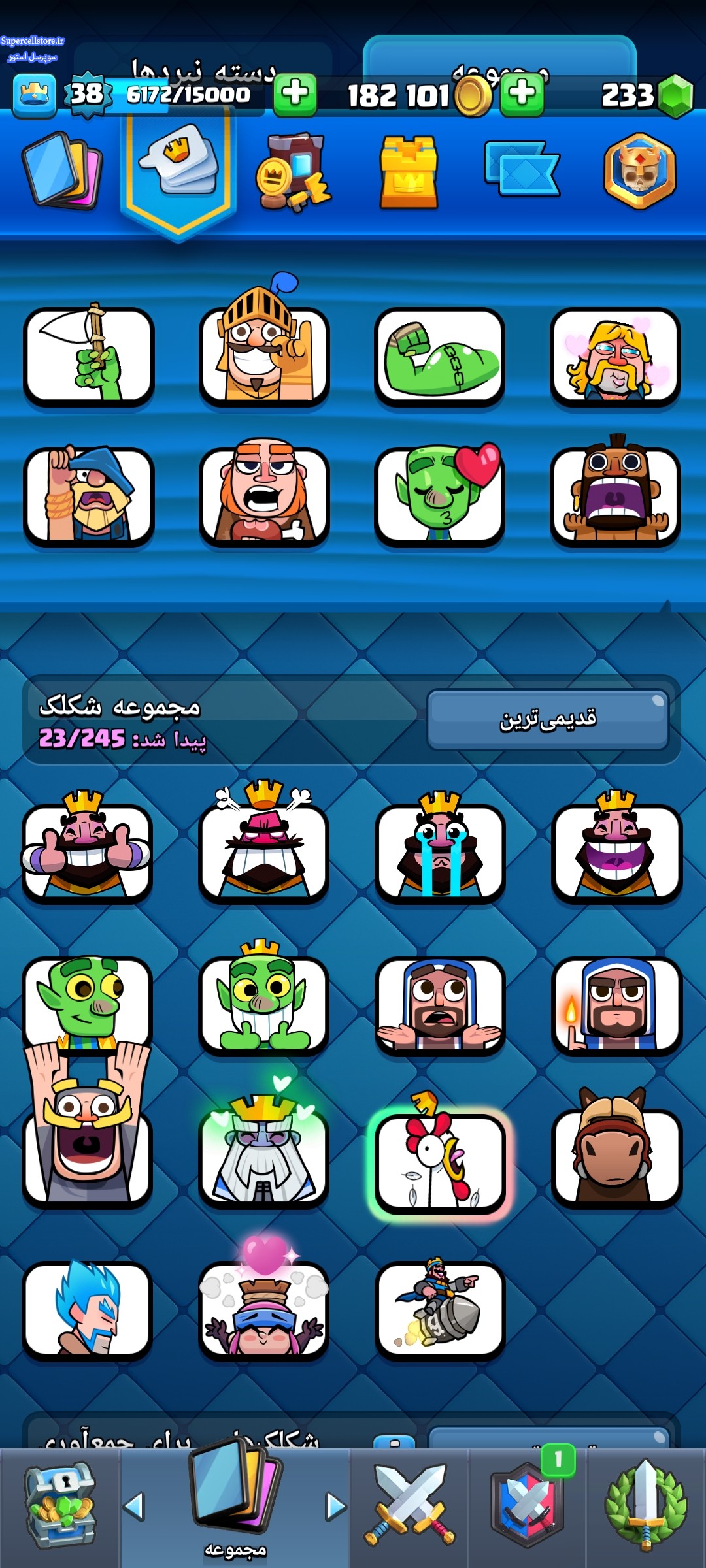Change the emote sort order with the قدیمی‌ترین button

(x=548, y=719)
